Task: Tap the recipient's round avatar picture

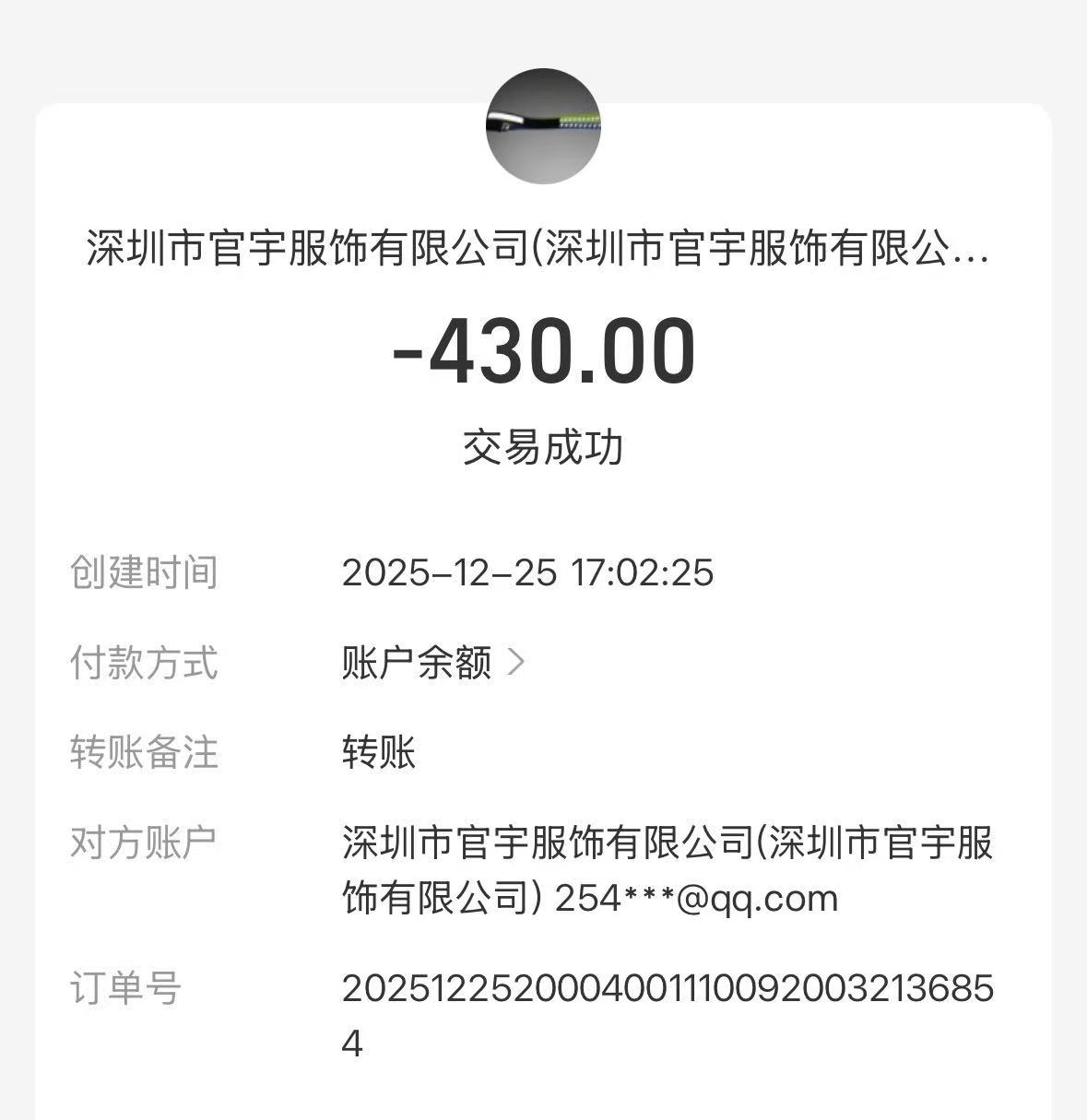Action: click(543, 126)
